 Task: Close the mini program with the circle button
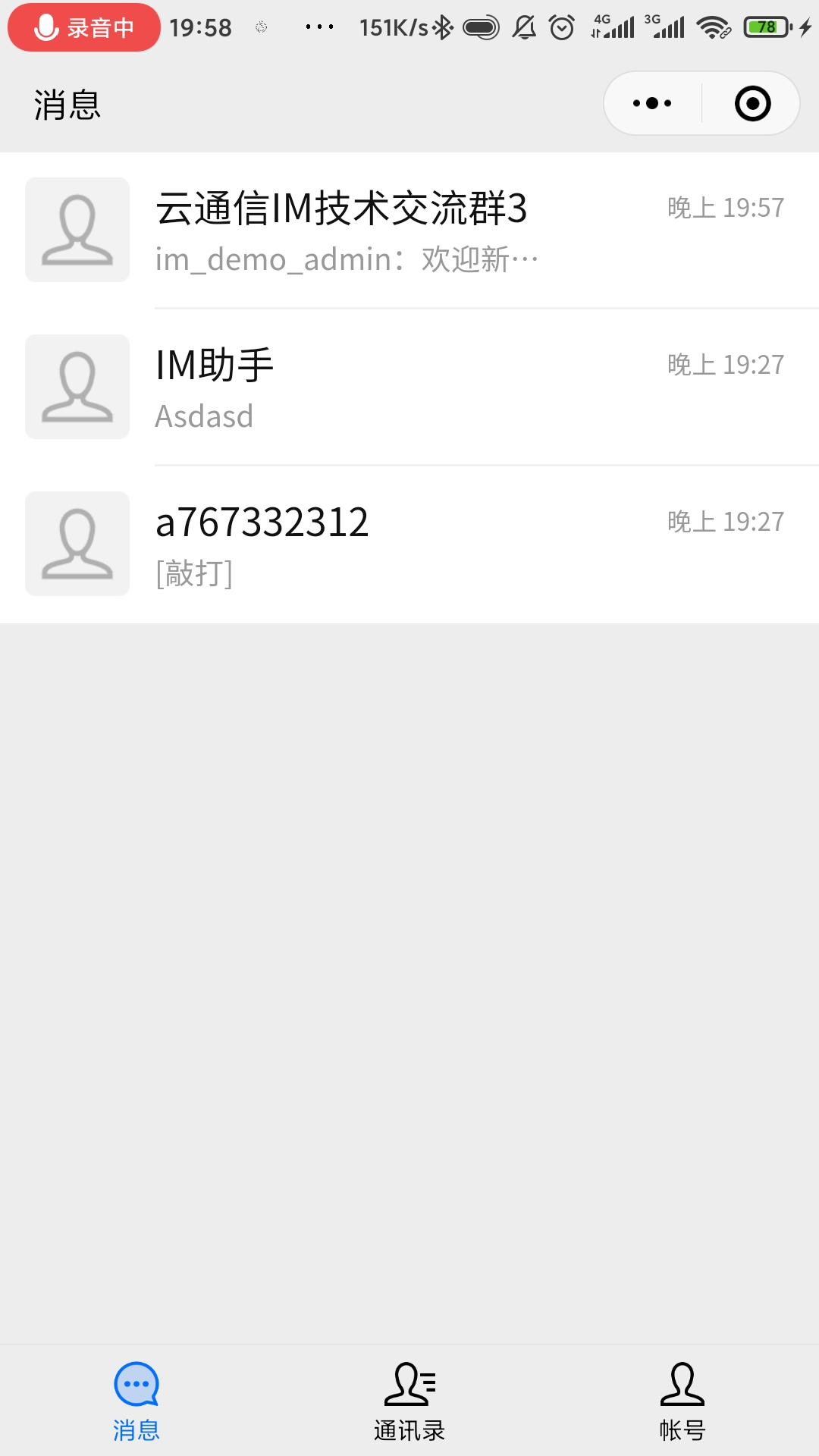(752, 103)
